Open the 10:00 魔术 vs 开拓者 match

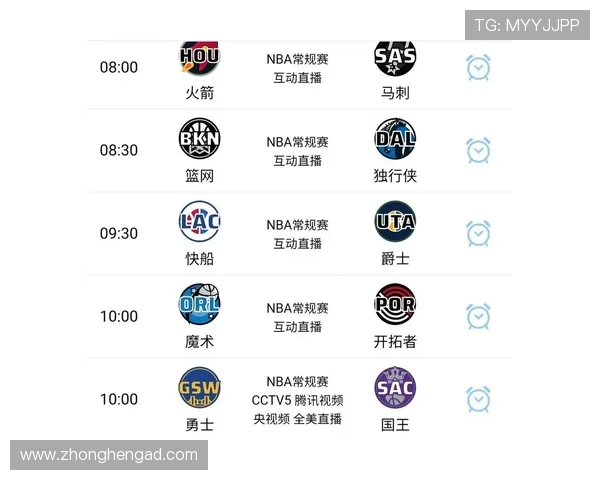coord(297,318)
